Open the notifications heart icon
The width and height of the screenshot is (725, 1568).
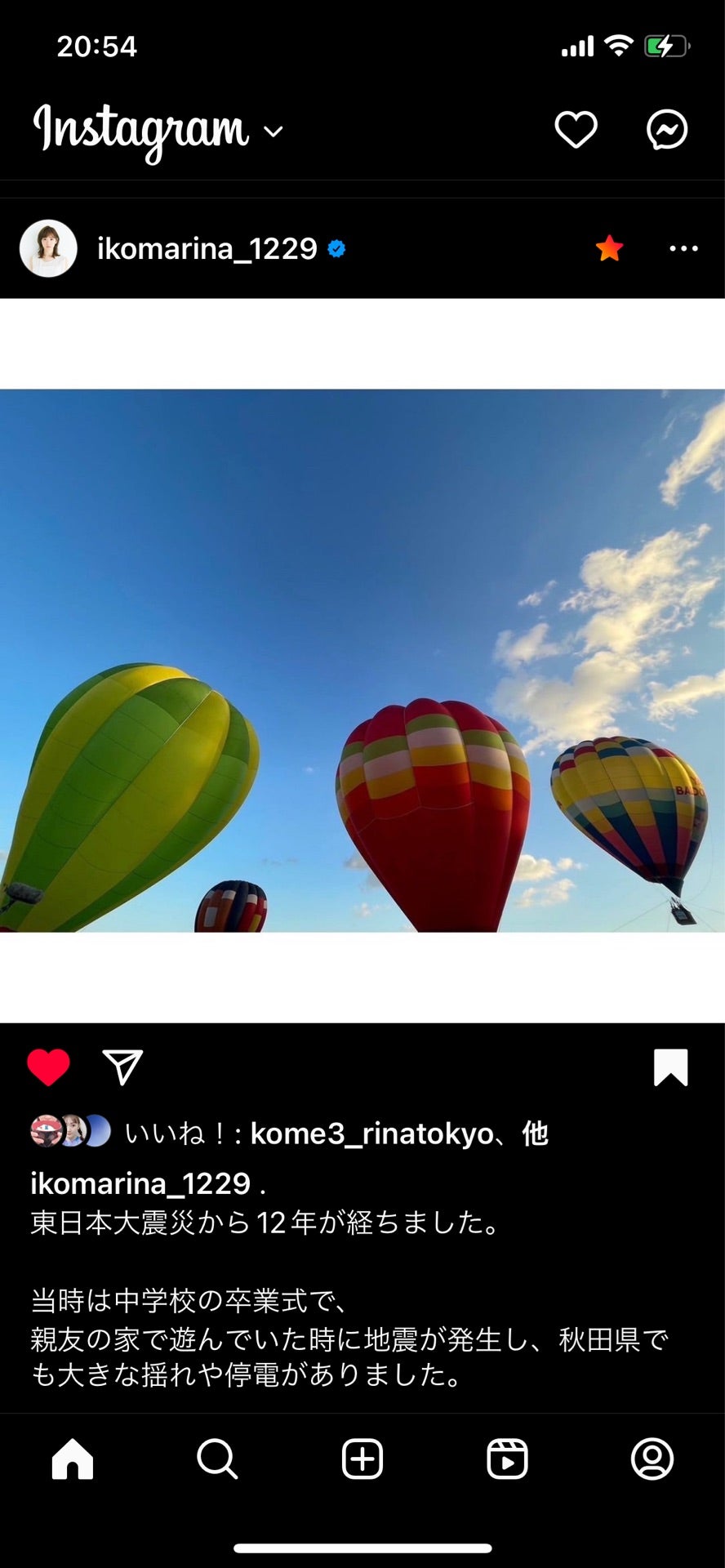coord(576,130)
